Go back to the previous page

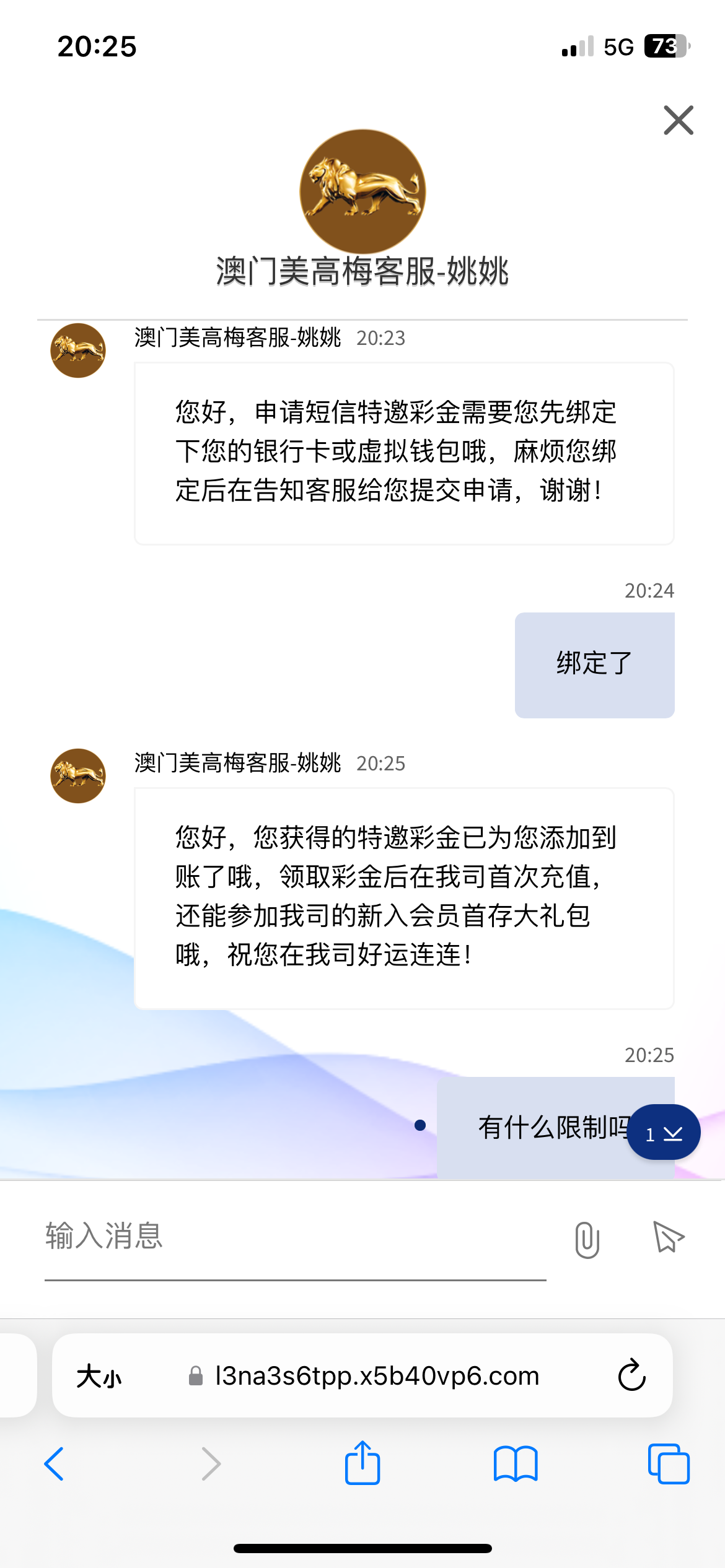pos(55,1464)
